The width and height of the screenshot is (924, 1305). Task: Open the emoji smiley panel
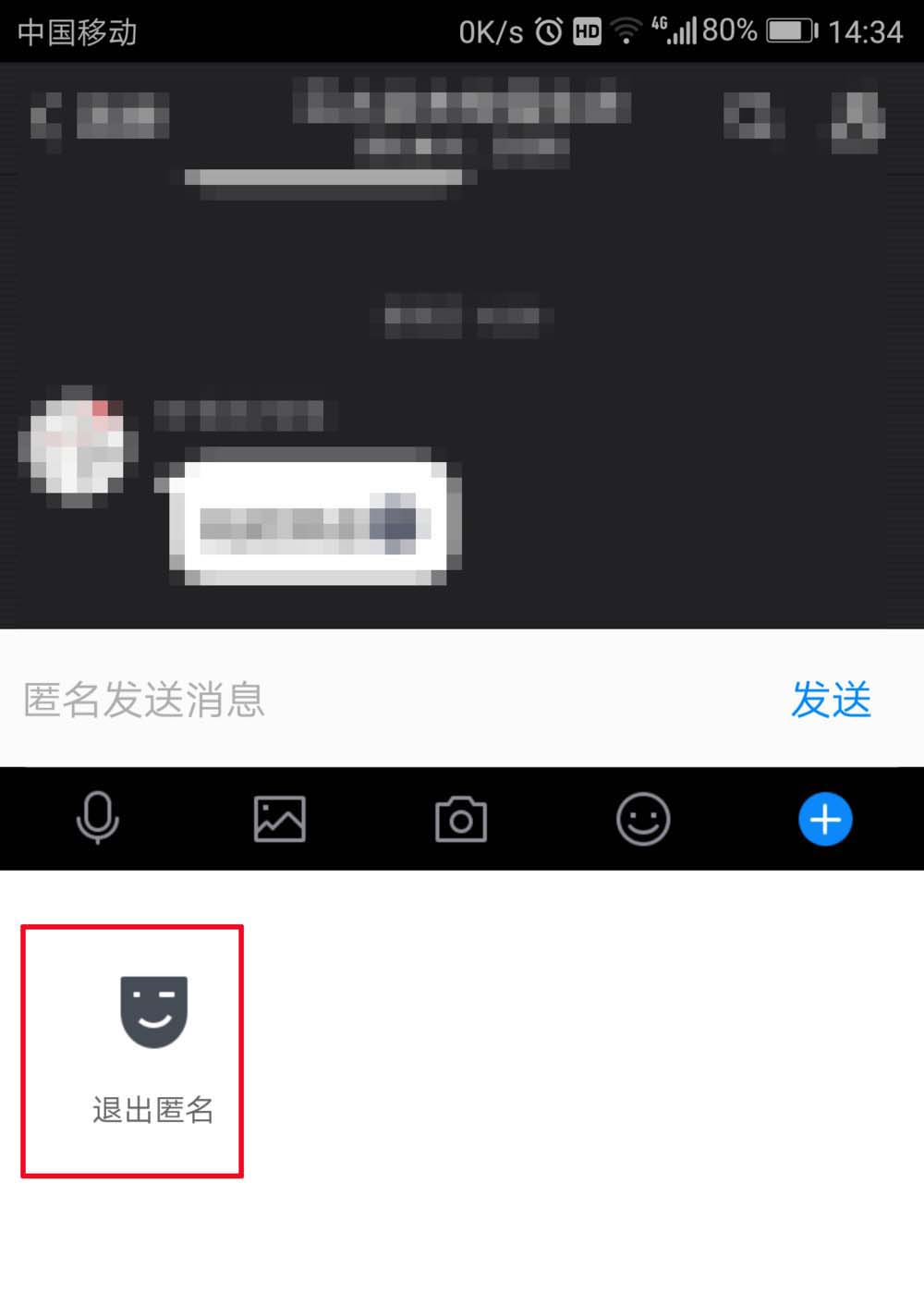[x=643, y=819]
